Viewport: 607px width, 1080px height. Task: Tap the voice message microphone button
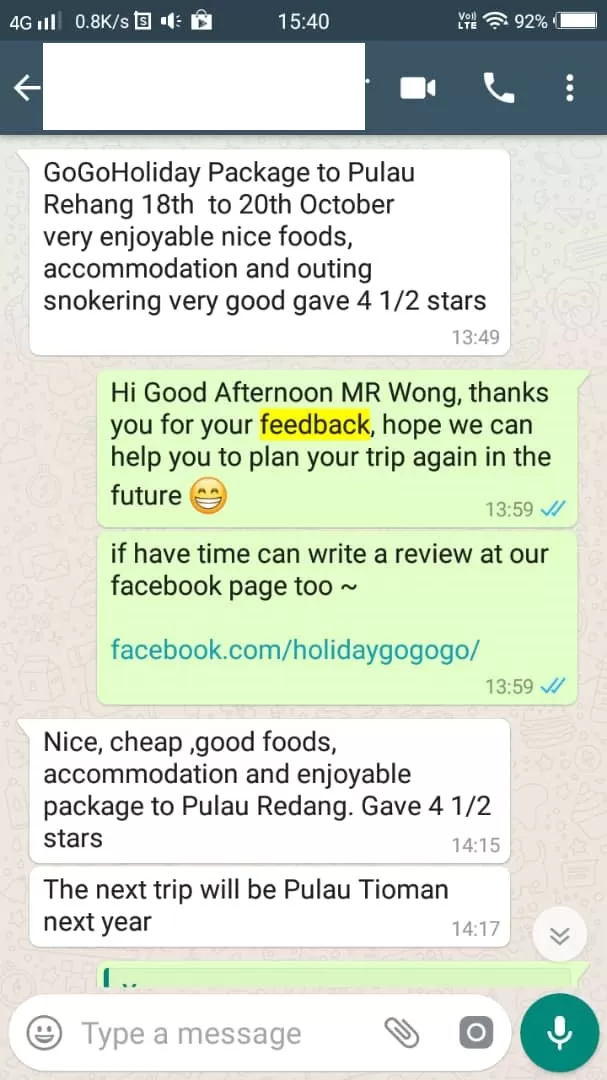tap(559, 1032)
